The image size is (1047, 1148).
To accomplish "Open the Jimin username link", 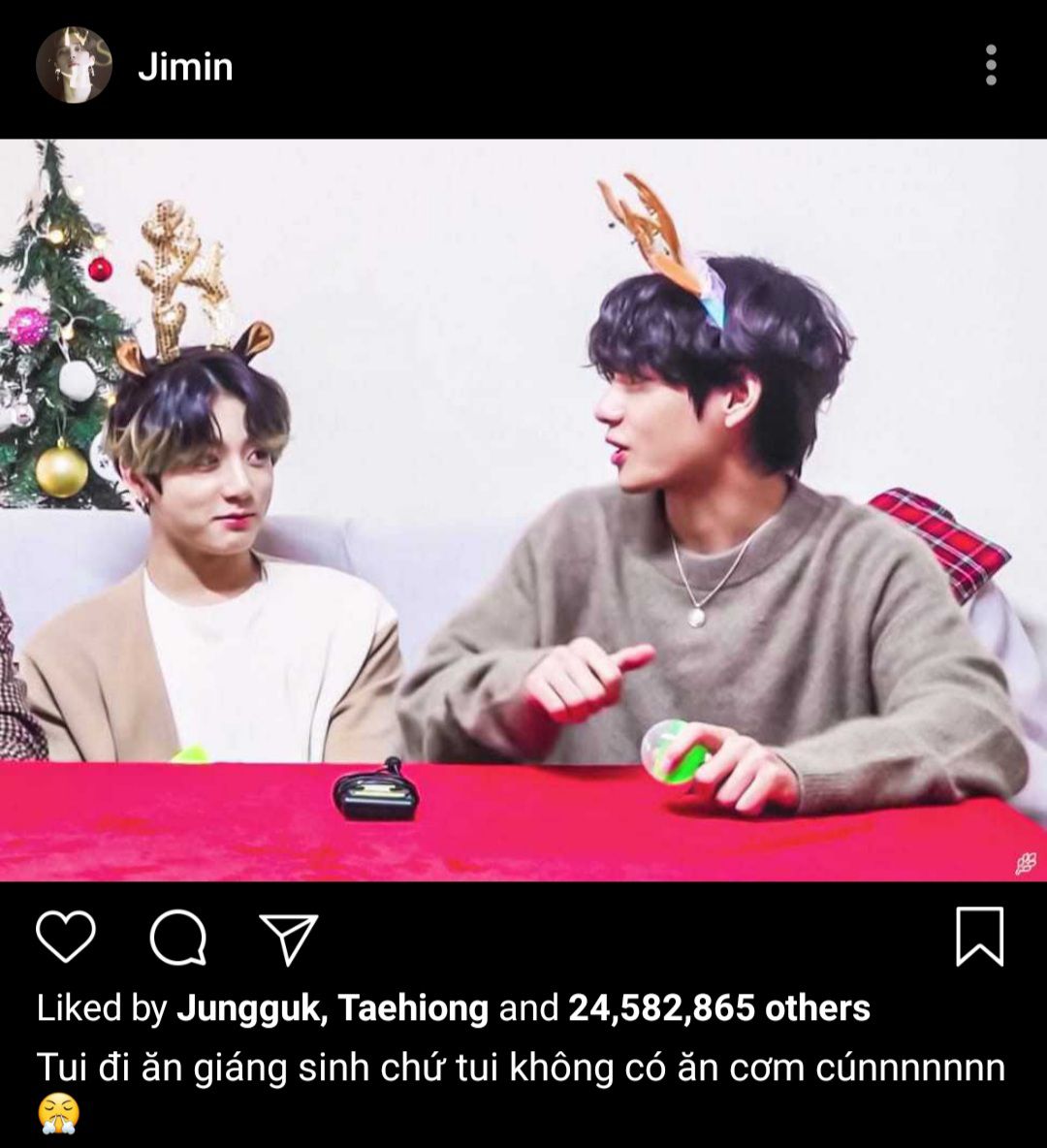I will (185, 67).
